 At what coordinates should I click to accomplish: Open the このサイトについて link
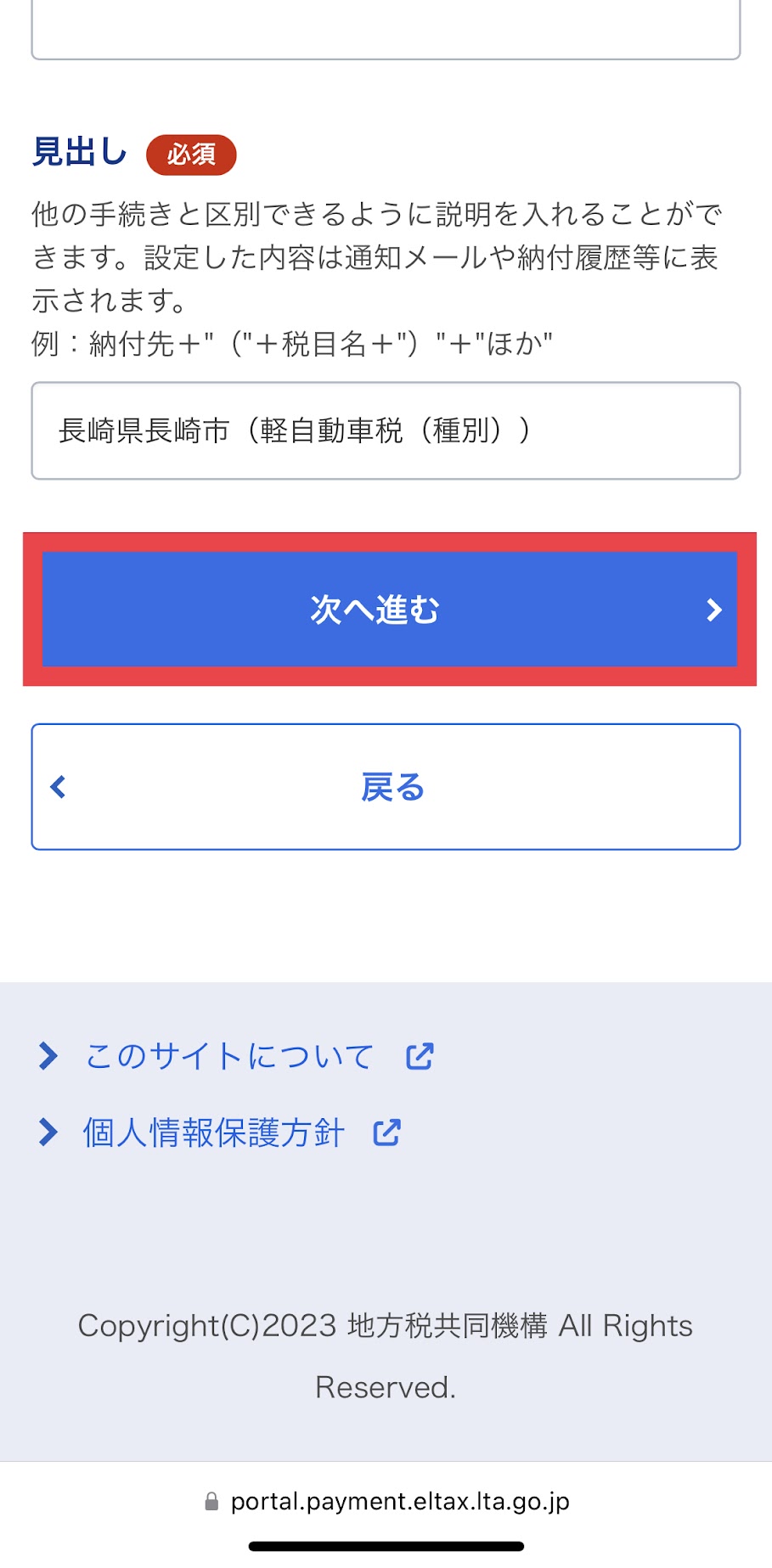tap(229, 1056)
